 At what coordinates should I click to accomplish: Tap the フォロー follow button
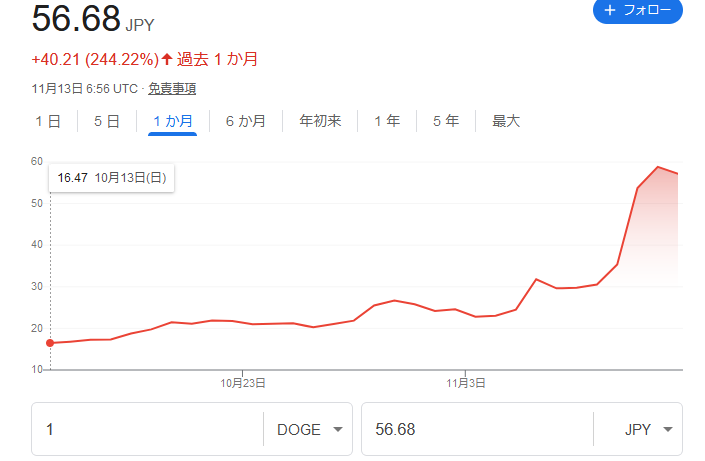(637, 9)
